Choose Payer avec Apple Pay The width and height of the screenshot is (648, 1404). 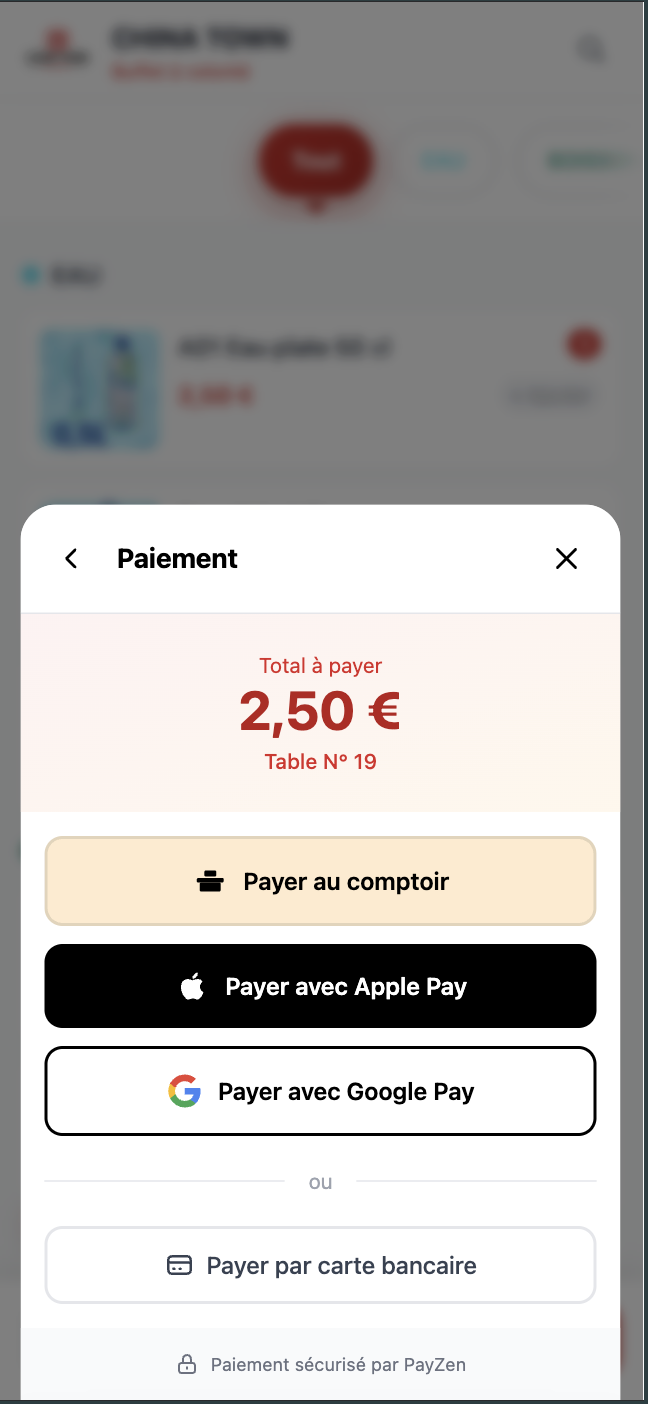click(x=320, y=986)
